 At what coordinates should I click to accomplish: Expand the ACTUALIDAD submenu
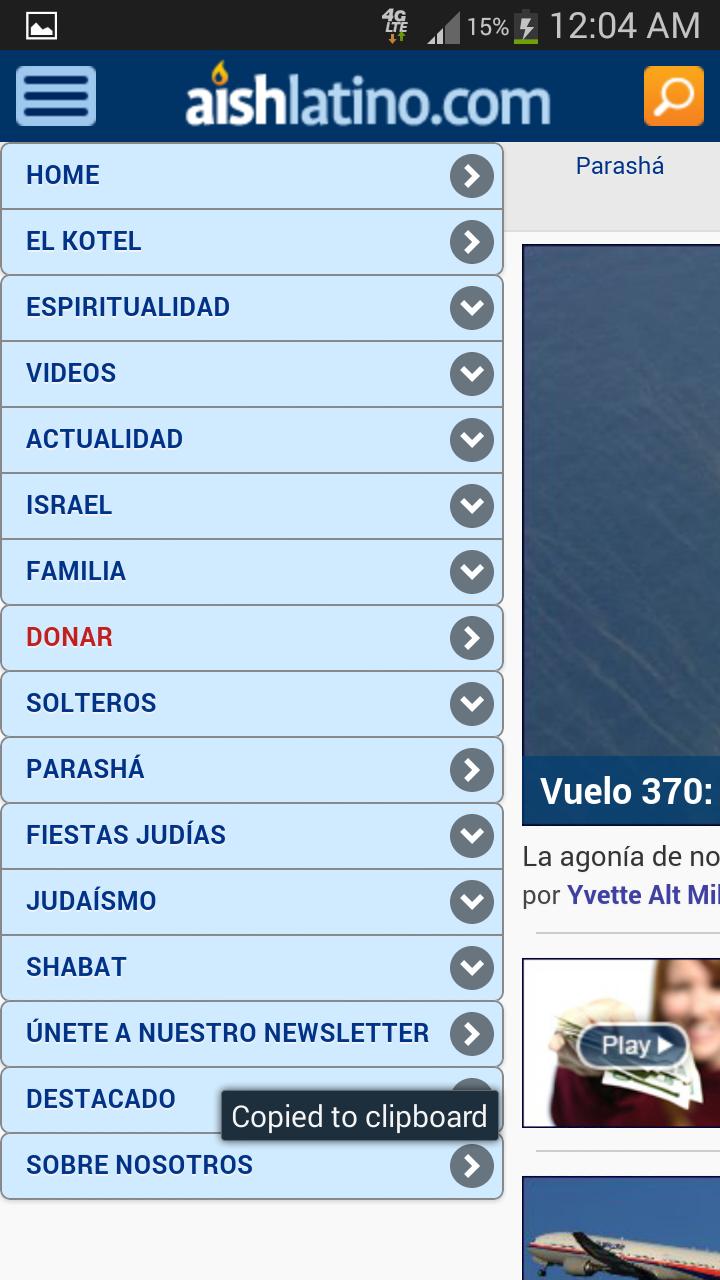point(471,440)
